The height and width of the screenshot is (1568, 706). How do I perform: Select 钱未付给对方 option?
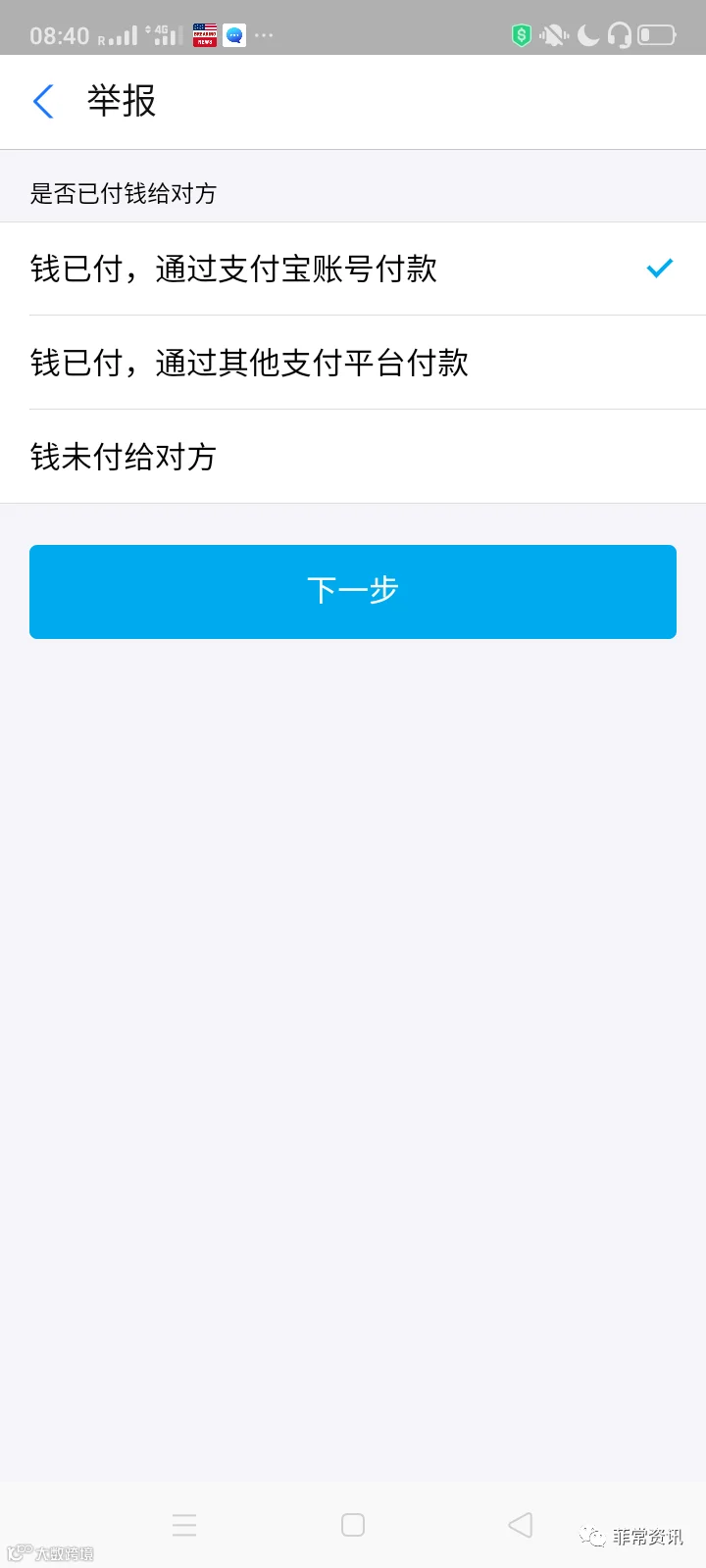(x=353, y=457)
